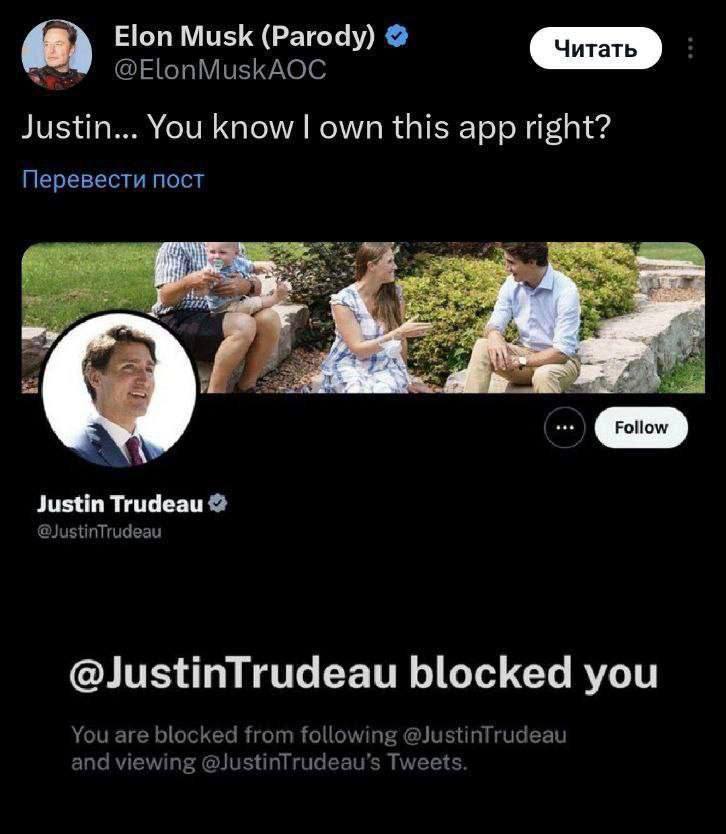This screenshot has width=726, height=834.
Task: Translate post via Перевести пост
Action: pyautogui.click(x=113, y=180)
